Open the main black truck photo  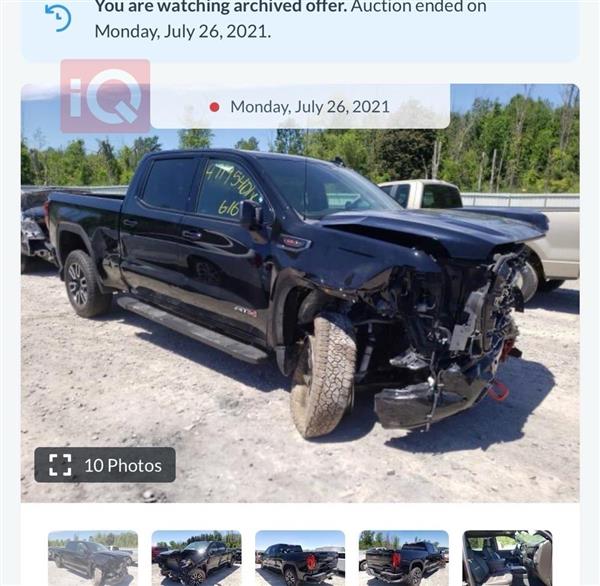pos(300,300)
